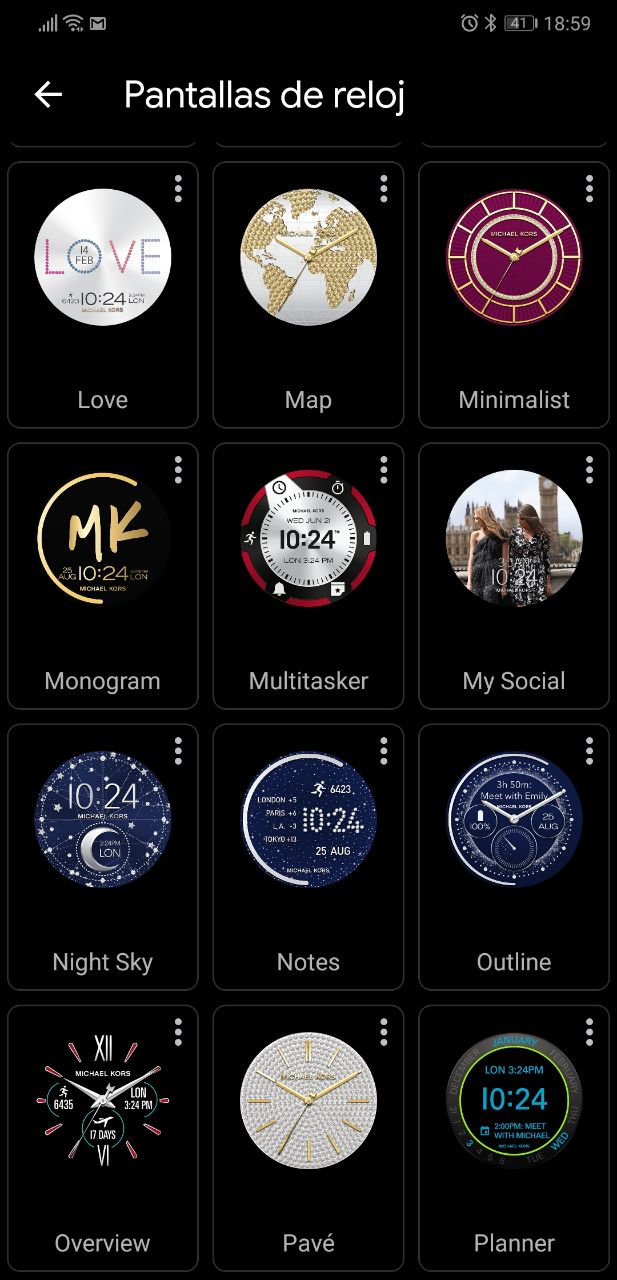Open the overflow menu on Night Sky
Image resolution: width=617 pixels, height=1280 pixels.
178,750
